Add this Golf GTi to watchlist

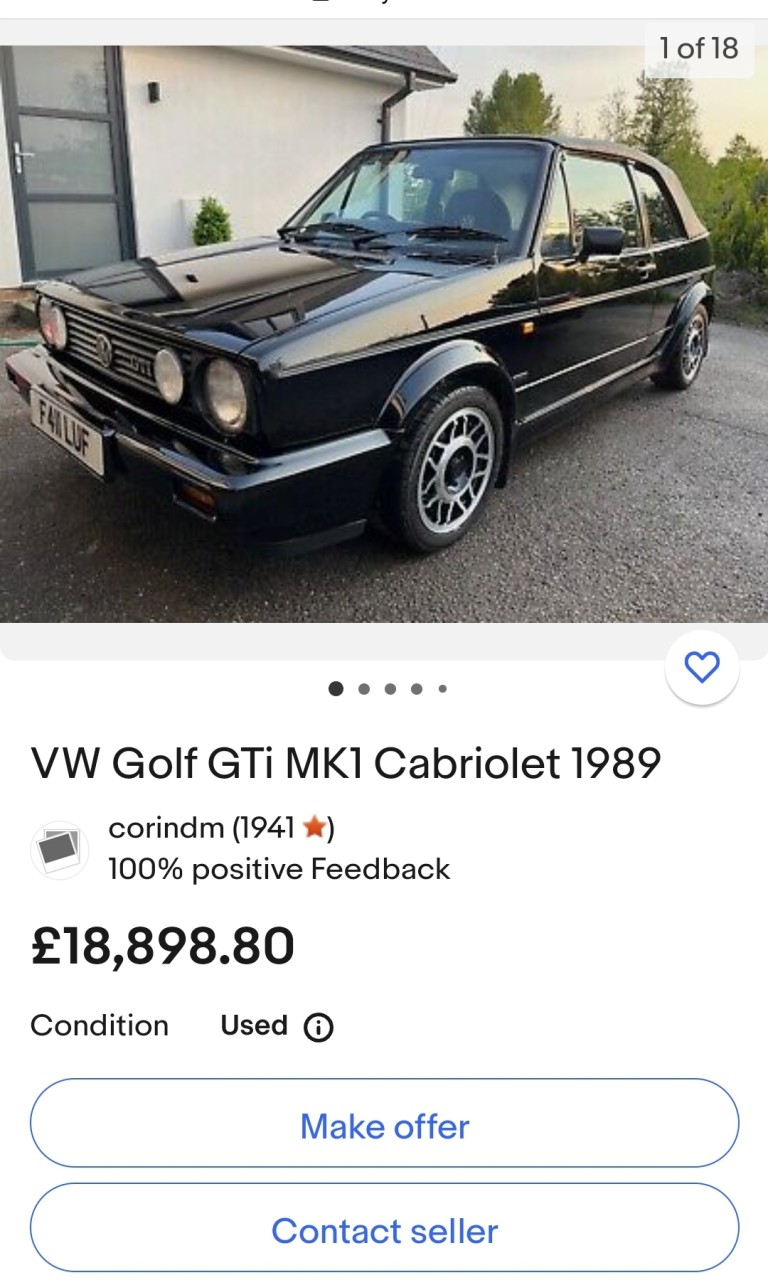coord(702,667)
